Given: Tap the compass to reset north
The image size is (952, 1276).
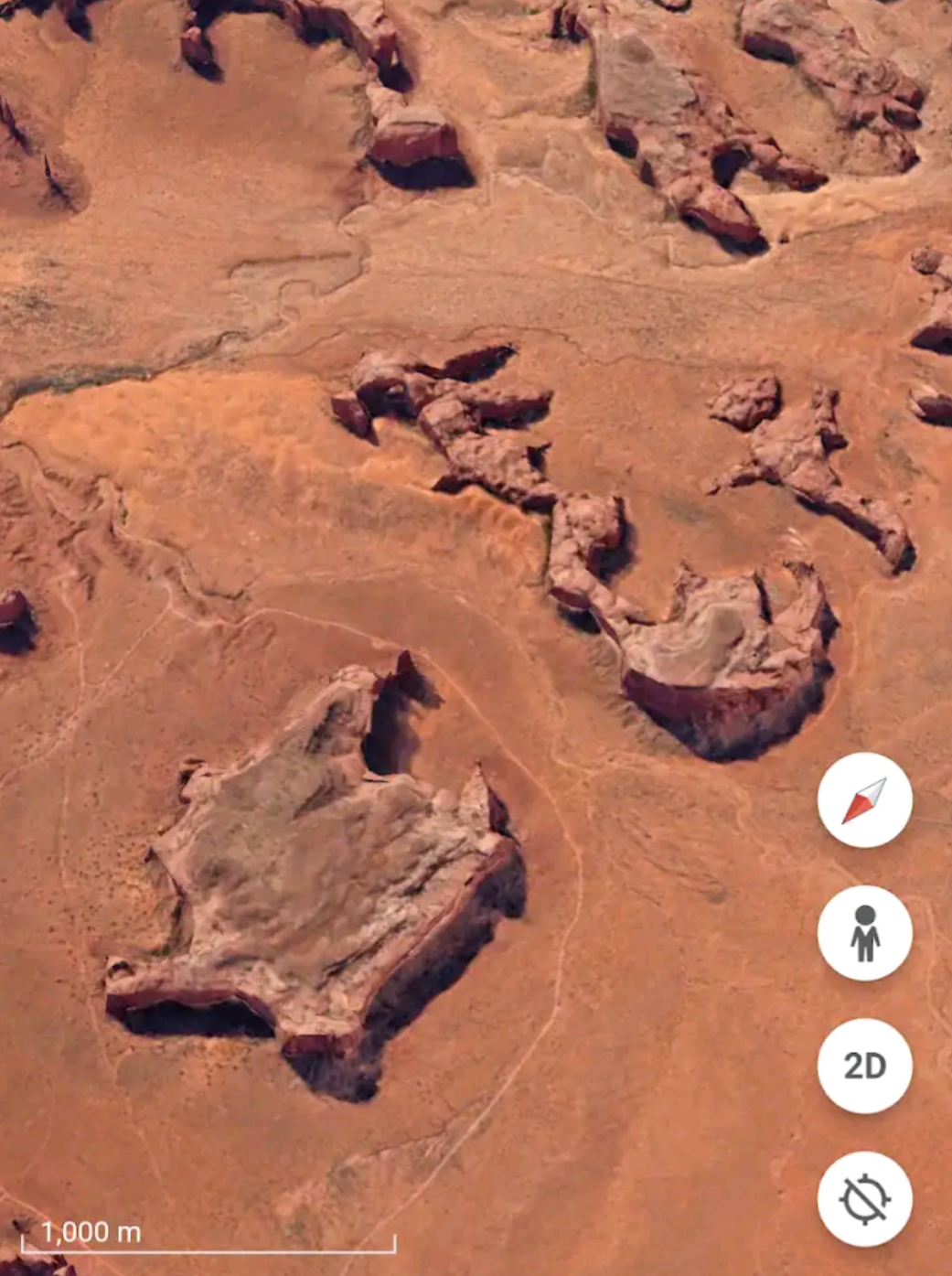Looking at the screenshot, I should (x=864, y=800).
